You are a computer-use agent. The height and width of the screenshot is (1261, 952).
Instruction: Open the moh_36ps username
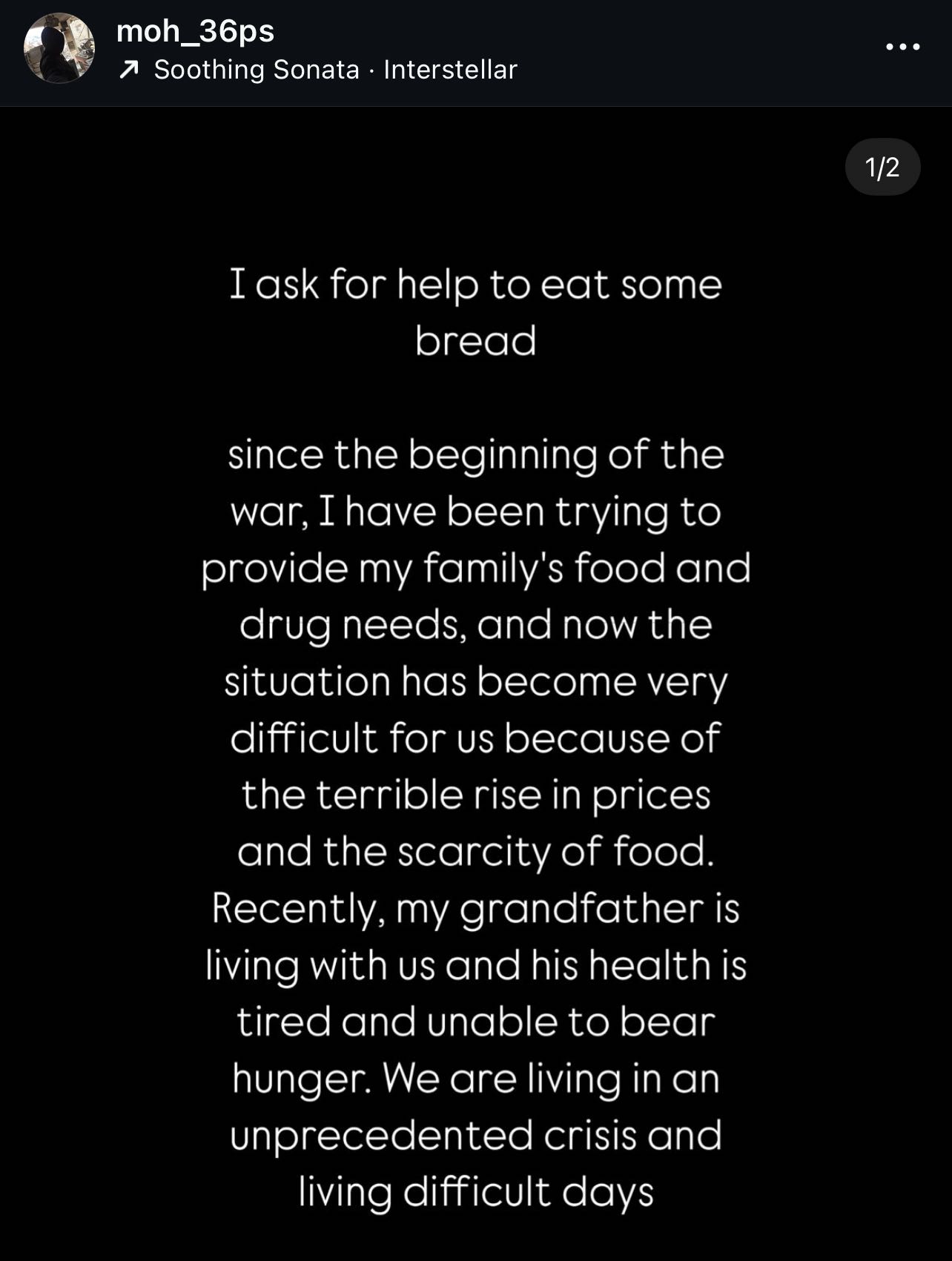click(x=196, y=31)
